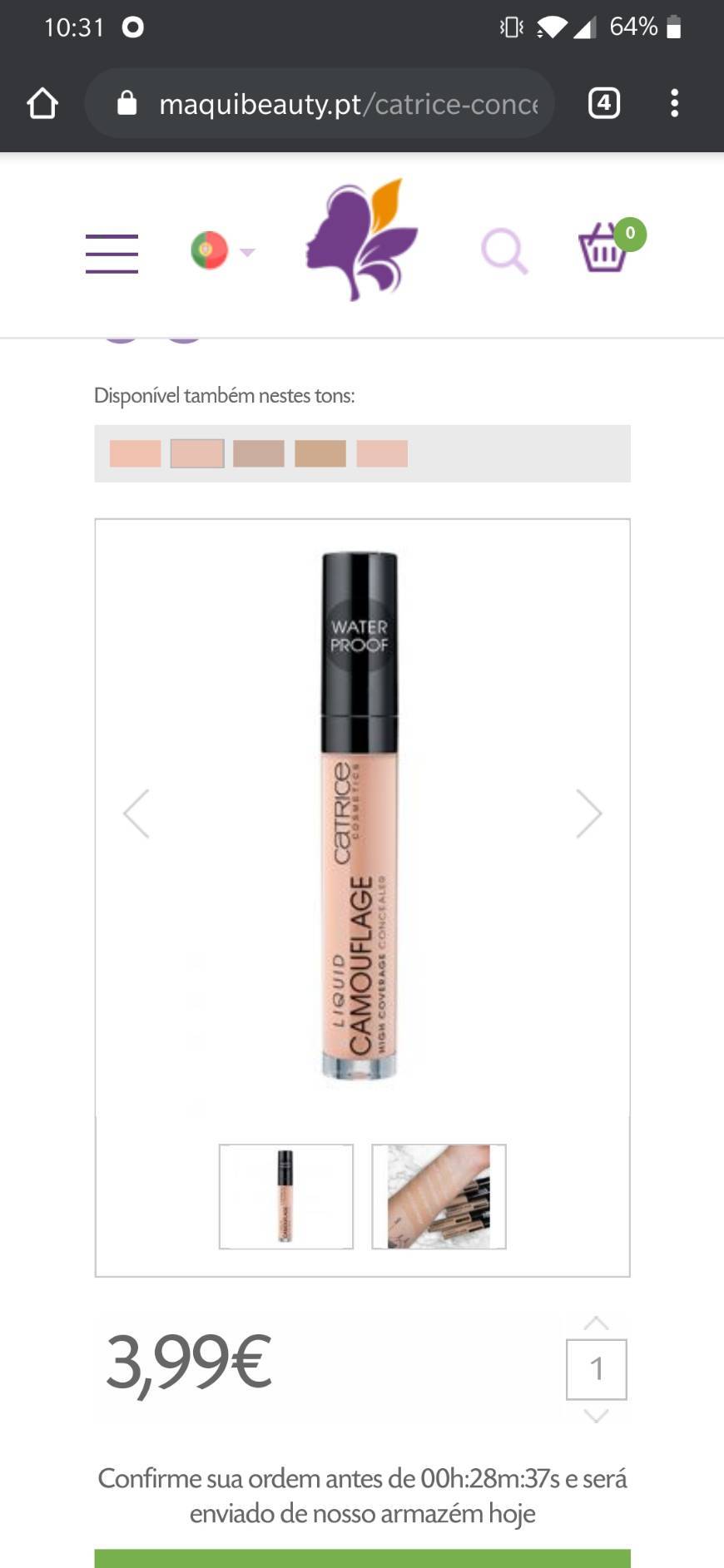
Task: Select the third taupe shade swatch
Action: [x=259, y=453]
